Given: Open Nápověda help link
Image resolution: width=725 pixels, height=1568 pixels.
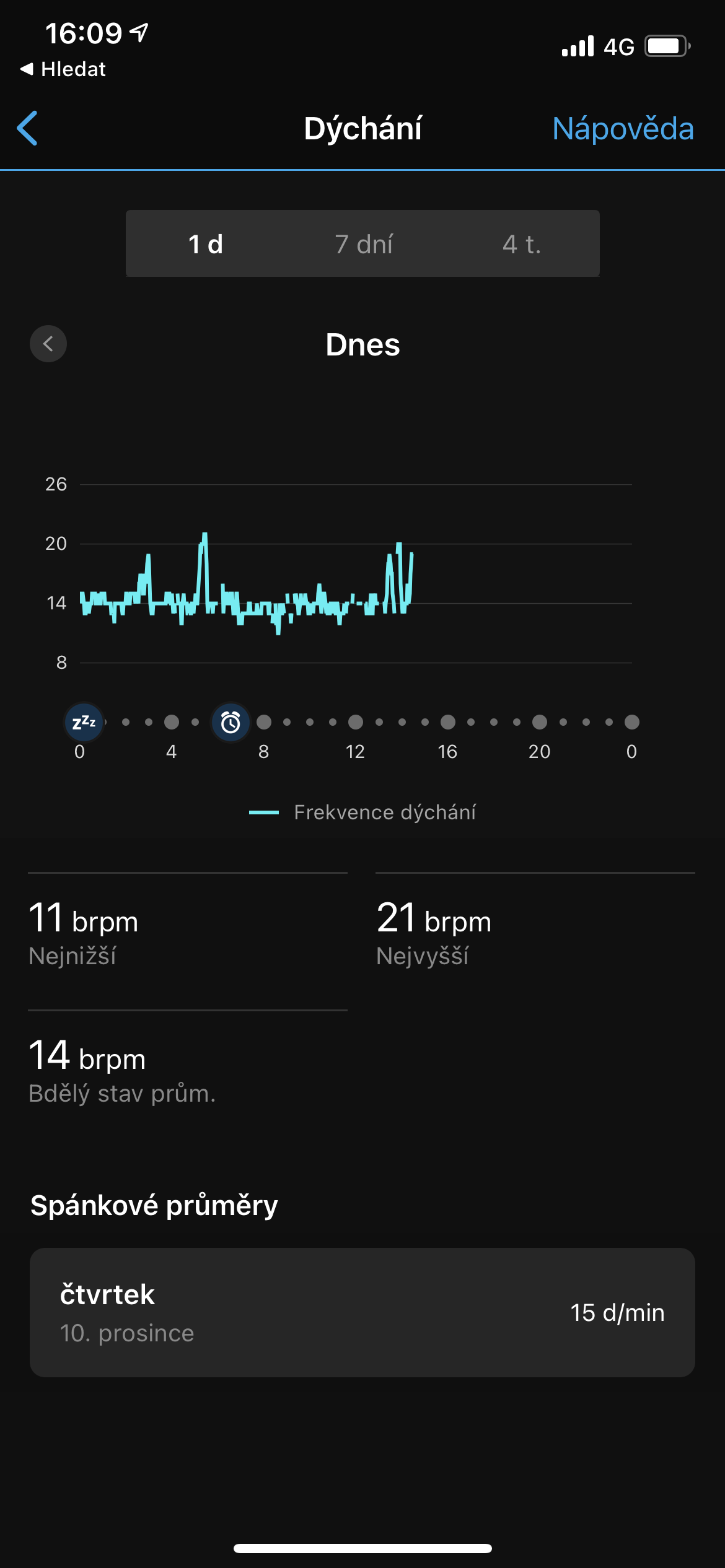Looking at the screenshot, I should tap(622, 129).
